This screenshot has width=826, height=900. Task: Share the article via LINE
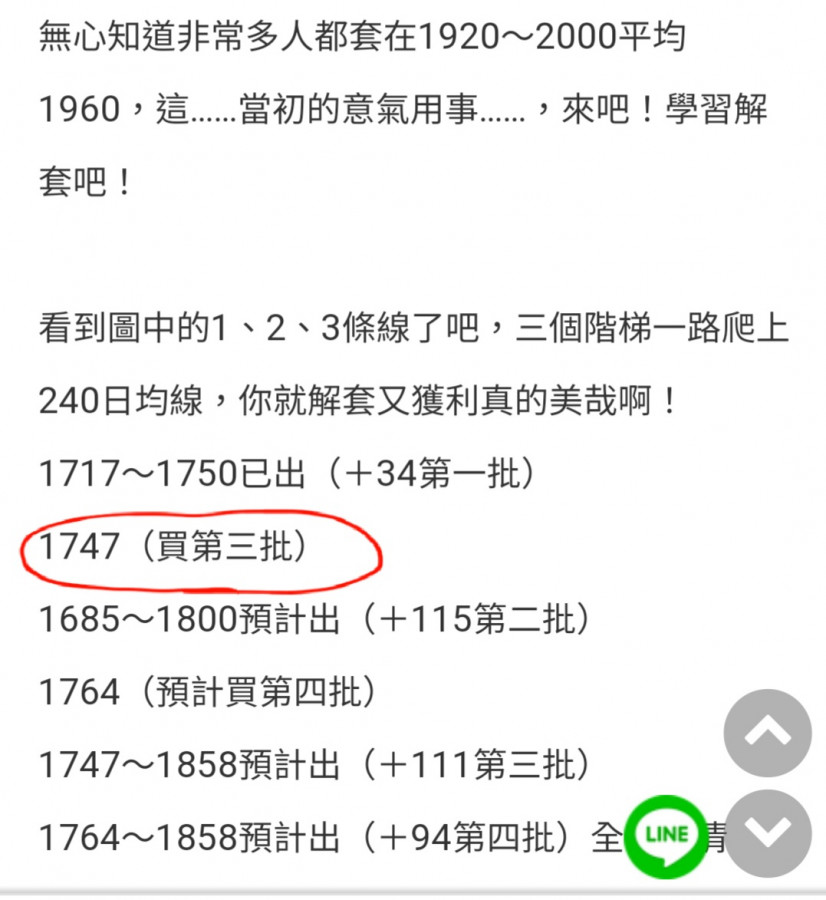(x=666, y=835)
